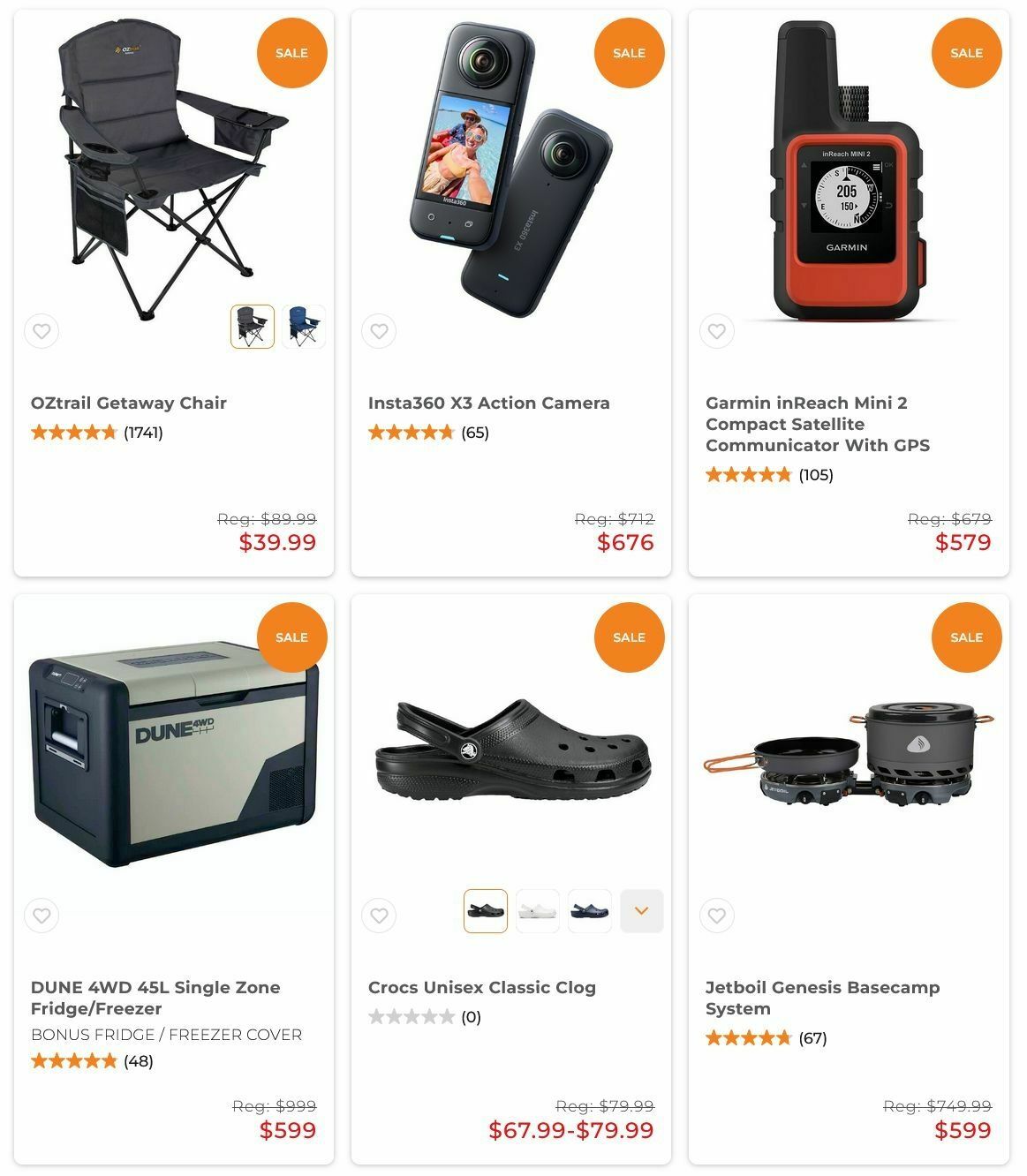Open DUNE 4WD 45L Fridge/Freezer listing

point(155,998)
